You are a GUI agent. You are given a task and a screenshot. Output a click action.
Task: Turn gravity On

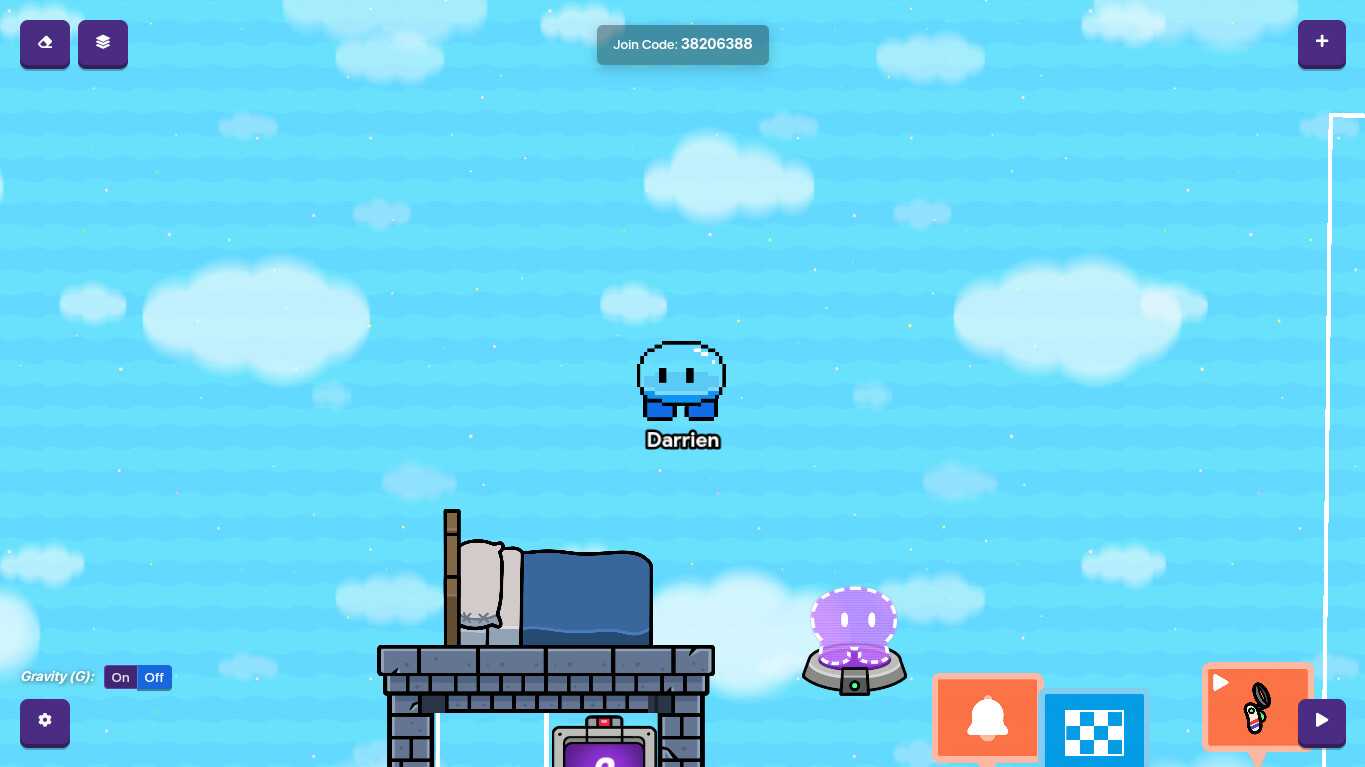pyautogui.click(x=121, y=677)
